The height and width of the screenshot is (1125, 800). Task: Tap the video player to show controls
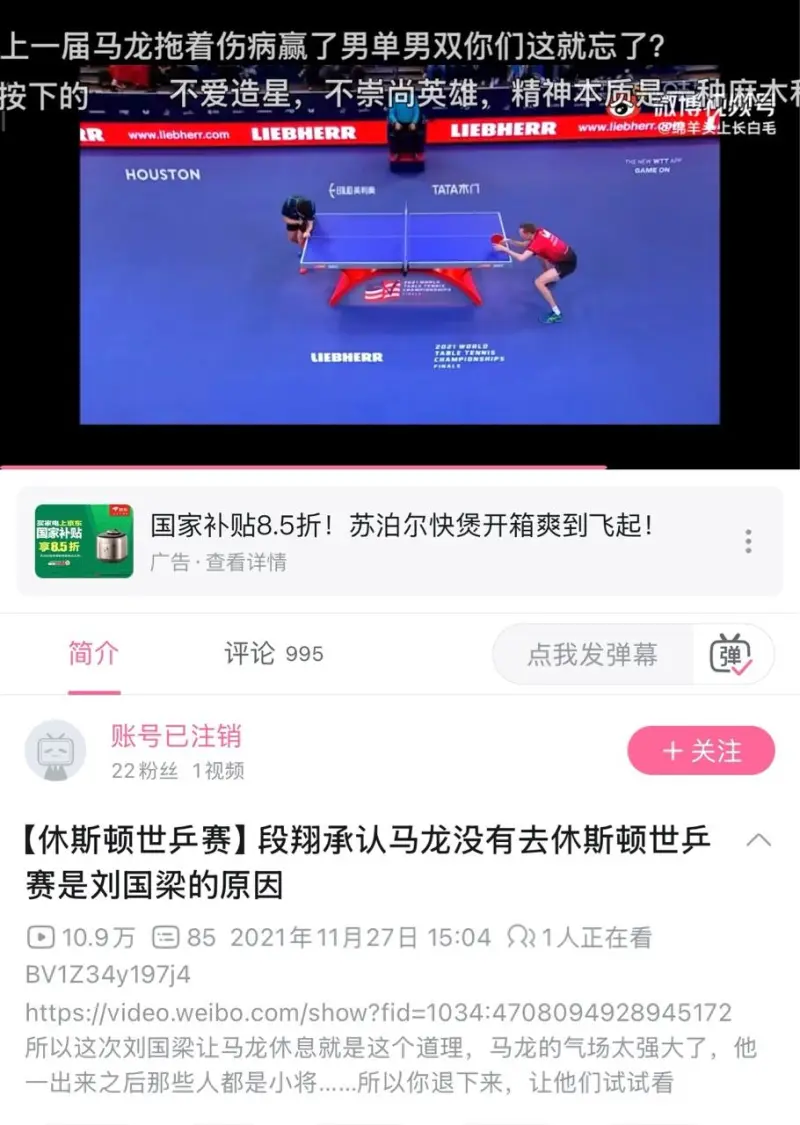[400, 270]
